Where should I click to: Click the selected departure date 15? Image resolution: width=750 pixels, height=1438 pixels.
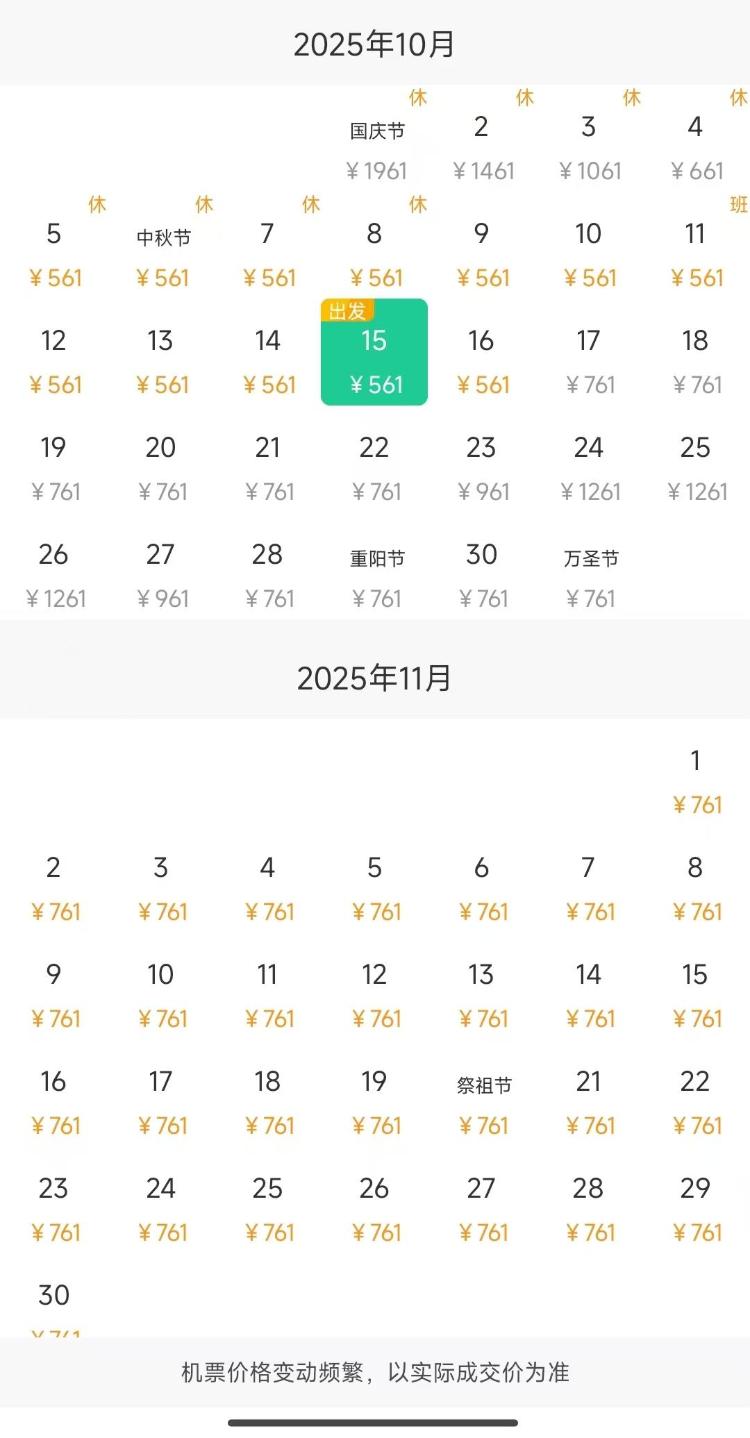click(x=374, y=341)
